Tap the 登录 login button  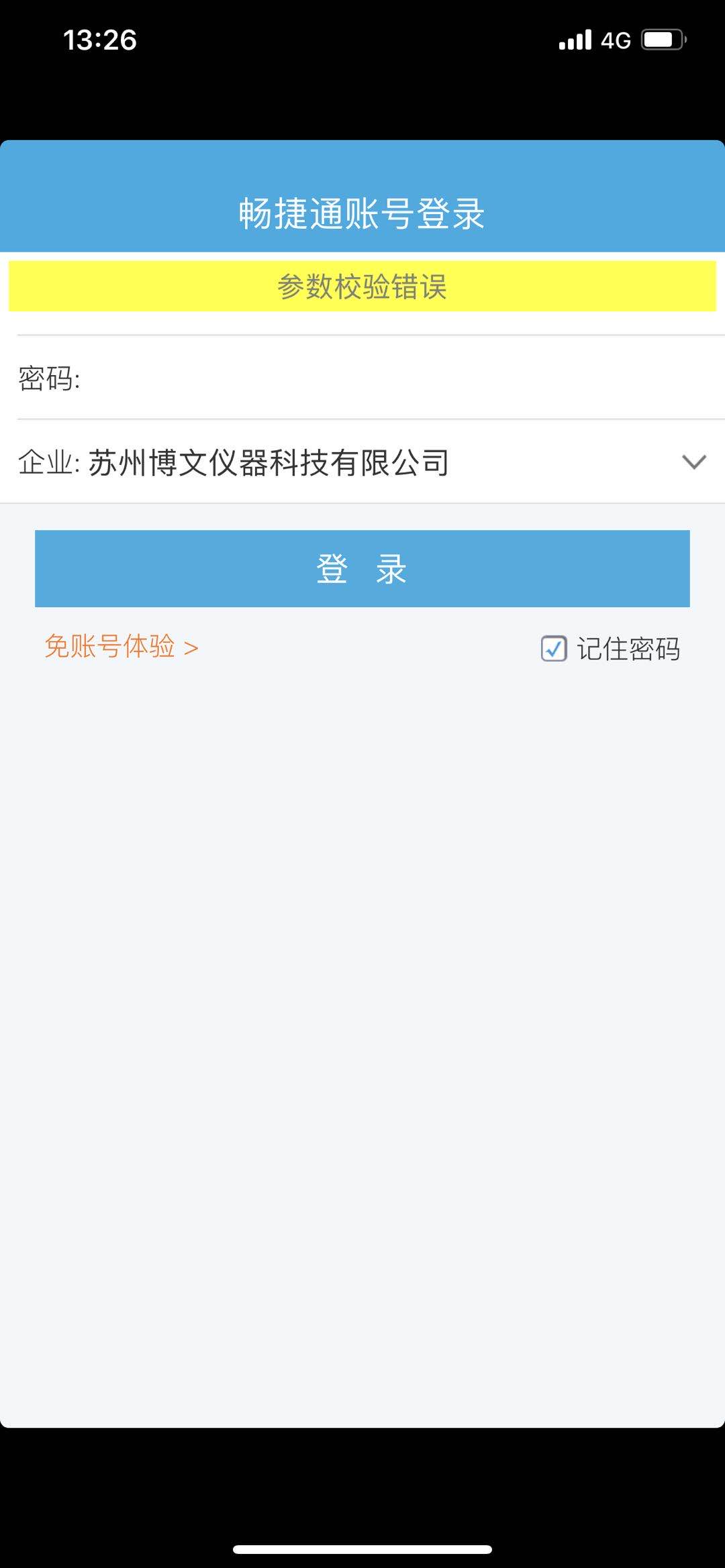pyautogui.click(x=362, y=569)
